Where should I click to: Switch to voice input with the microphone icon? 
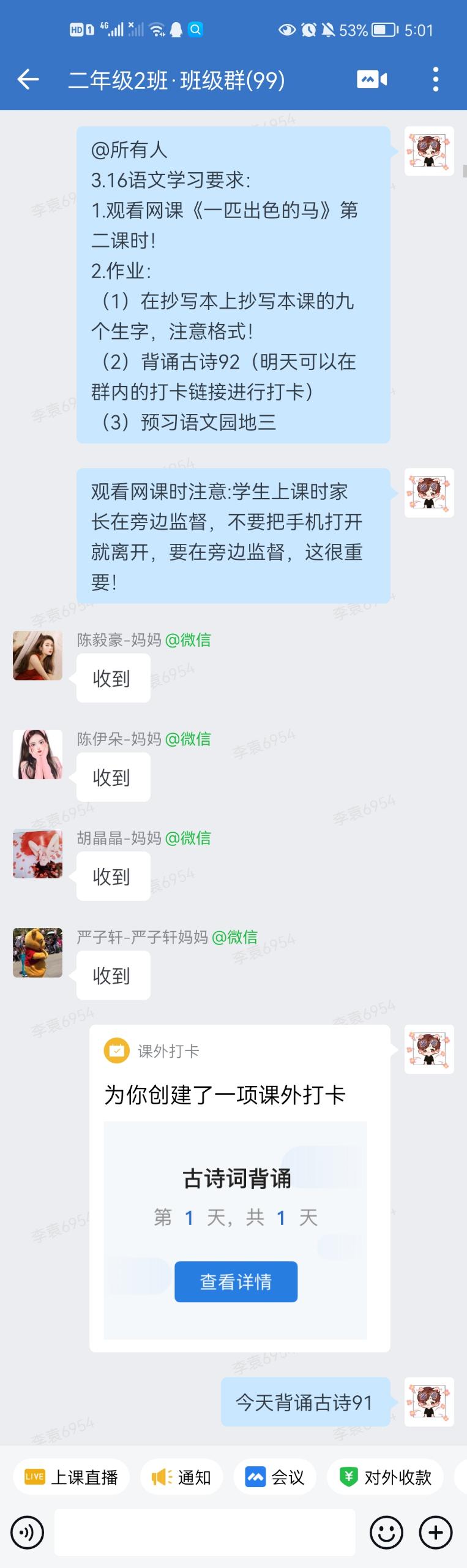pos(27,1533)
